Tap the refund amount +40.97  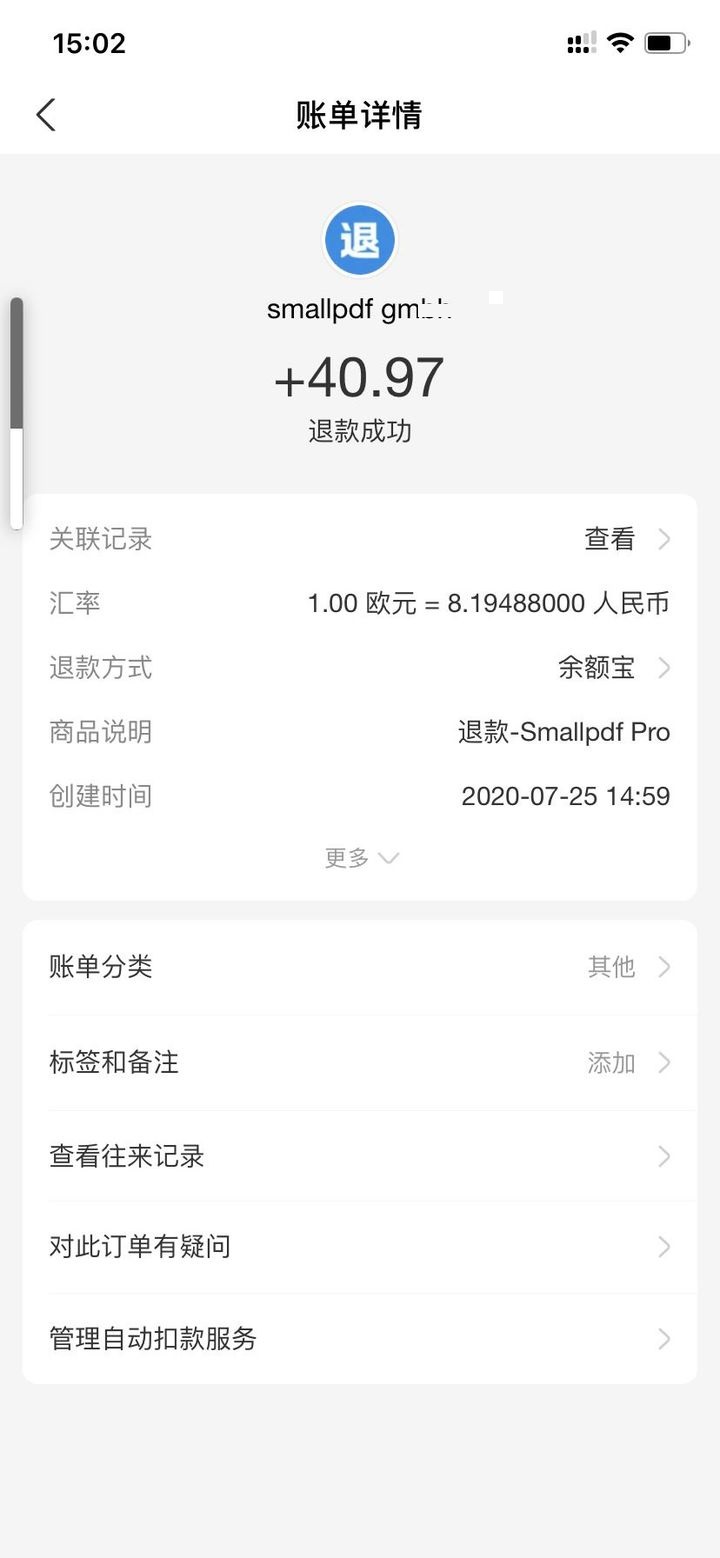[x=360, y=378]
